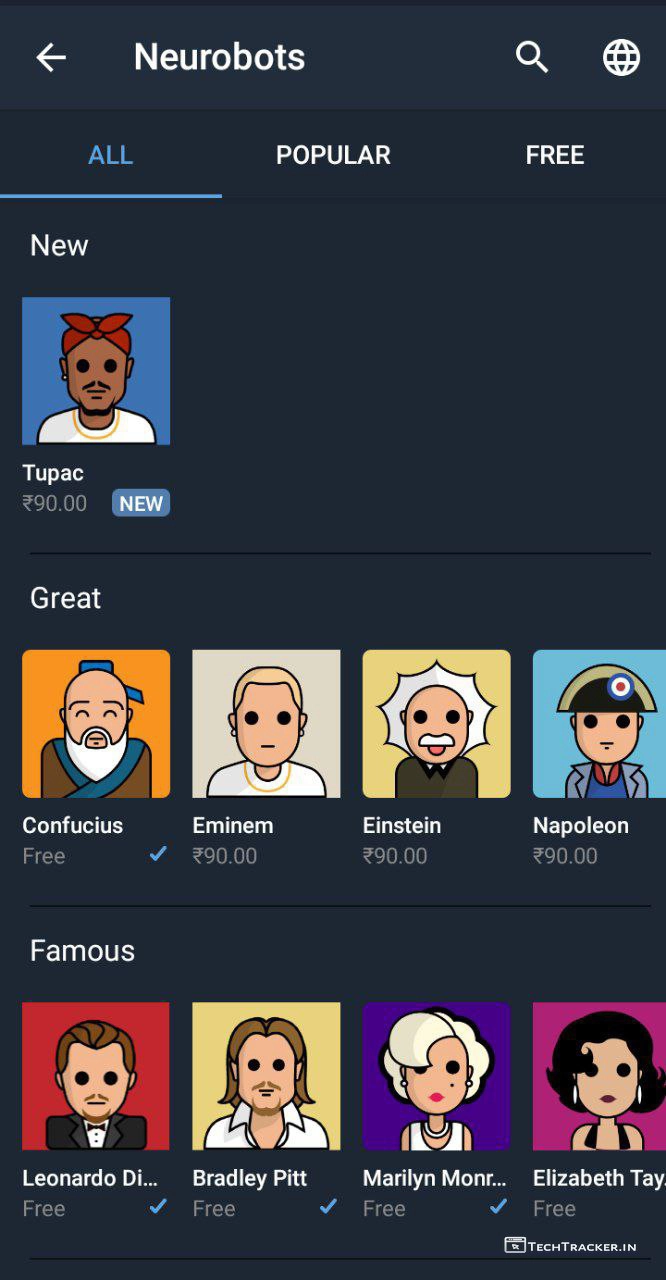View the Eminem neurobot
The width and height of the screenshot is (666, 1280).
tap(266, 724)
